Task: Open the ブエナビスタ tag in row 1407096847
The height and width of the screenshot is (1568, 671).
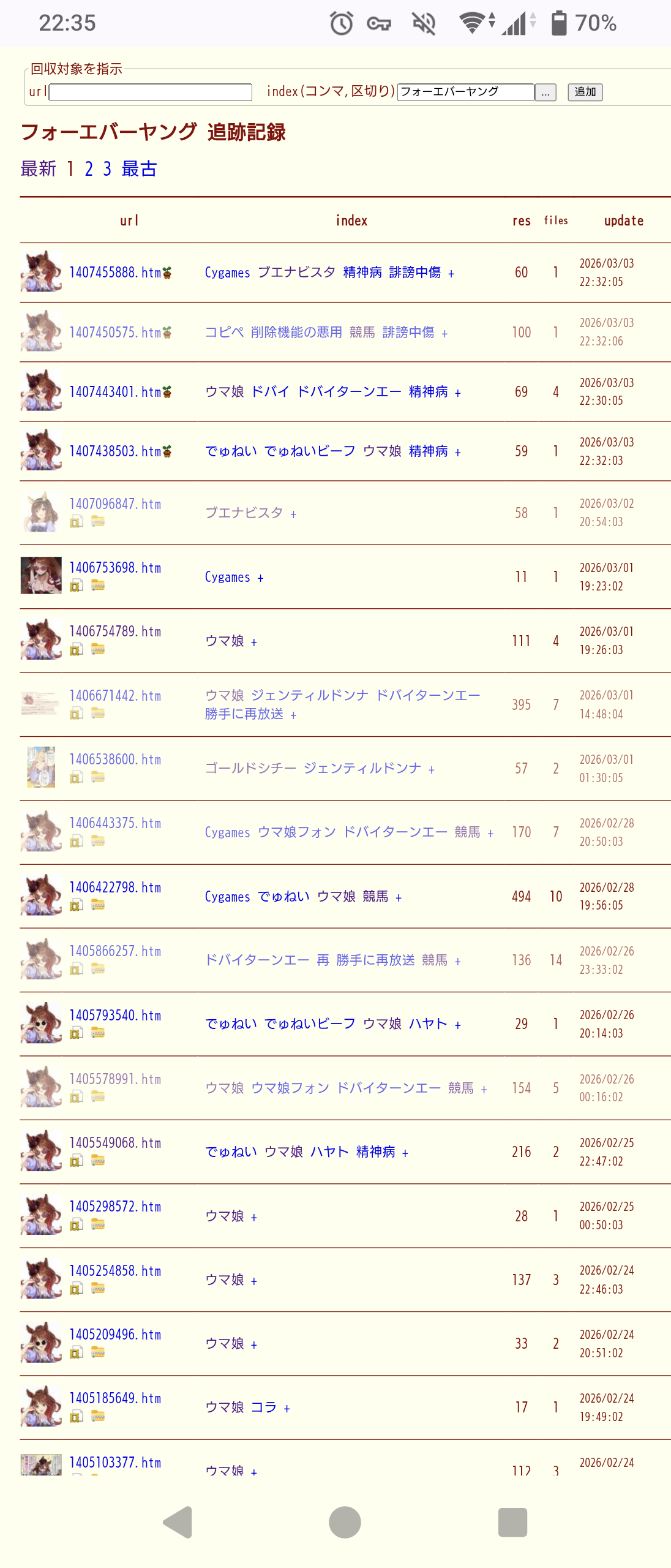Action: (244, 513)
